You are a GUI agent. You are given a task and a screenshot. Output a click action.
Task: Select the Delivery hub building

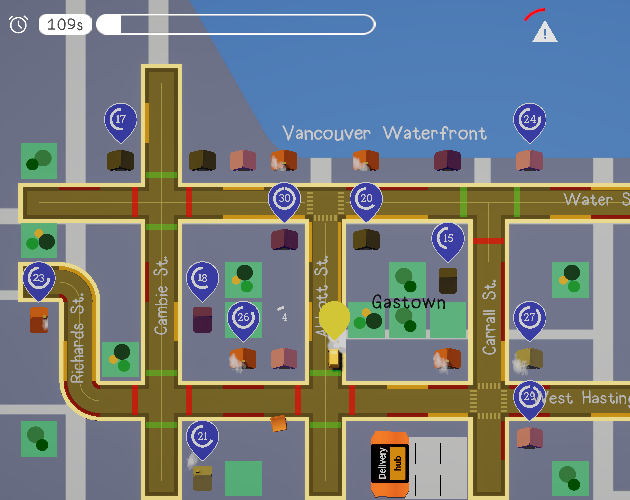(391, 463)
